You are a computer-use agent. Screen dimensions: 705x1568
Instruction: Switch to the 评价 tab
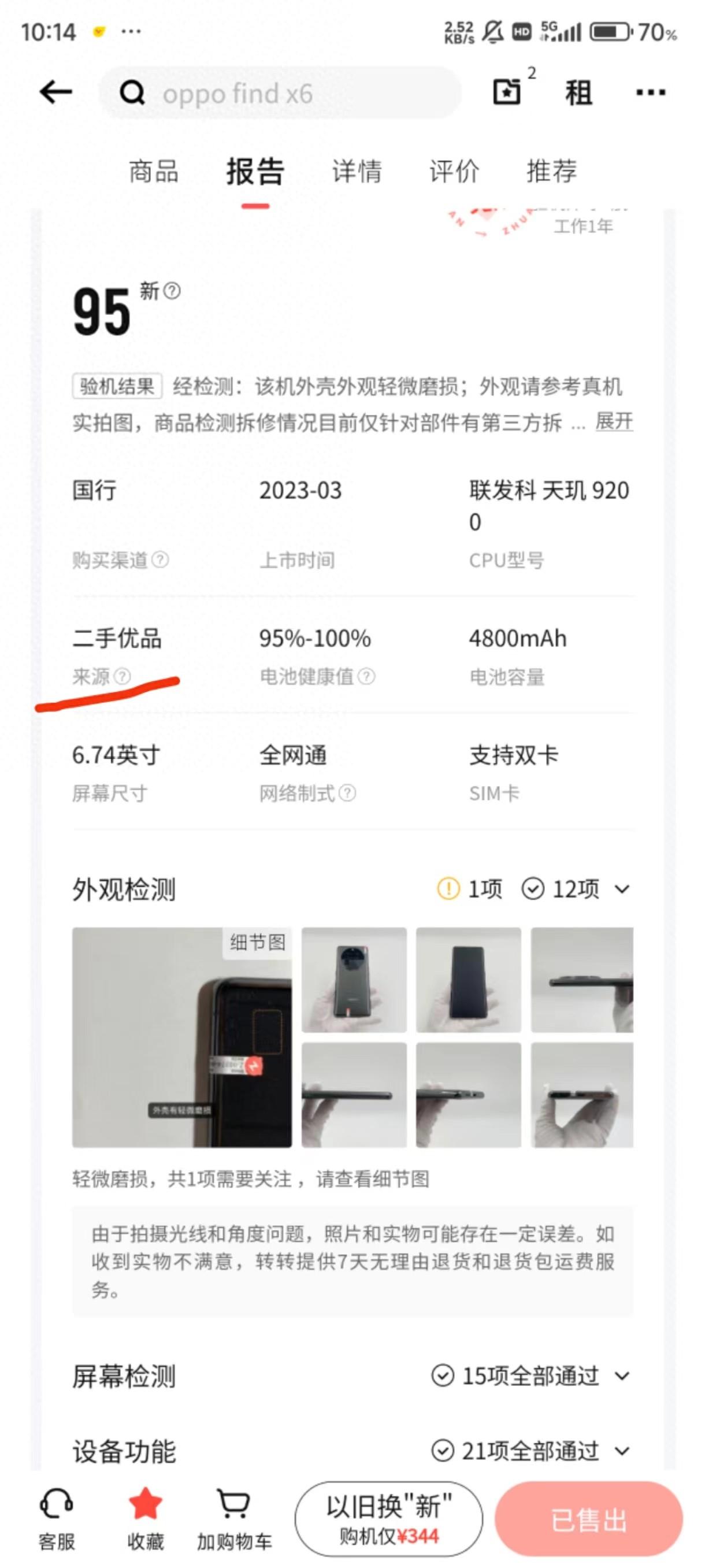tap(454, 171)
